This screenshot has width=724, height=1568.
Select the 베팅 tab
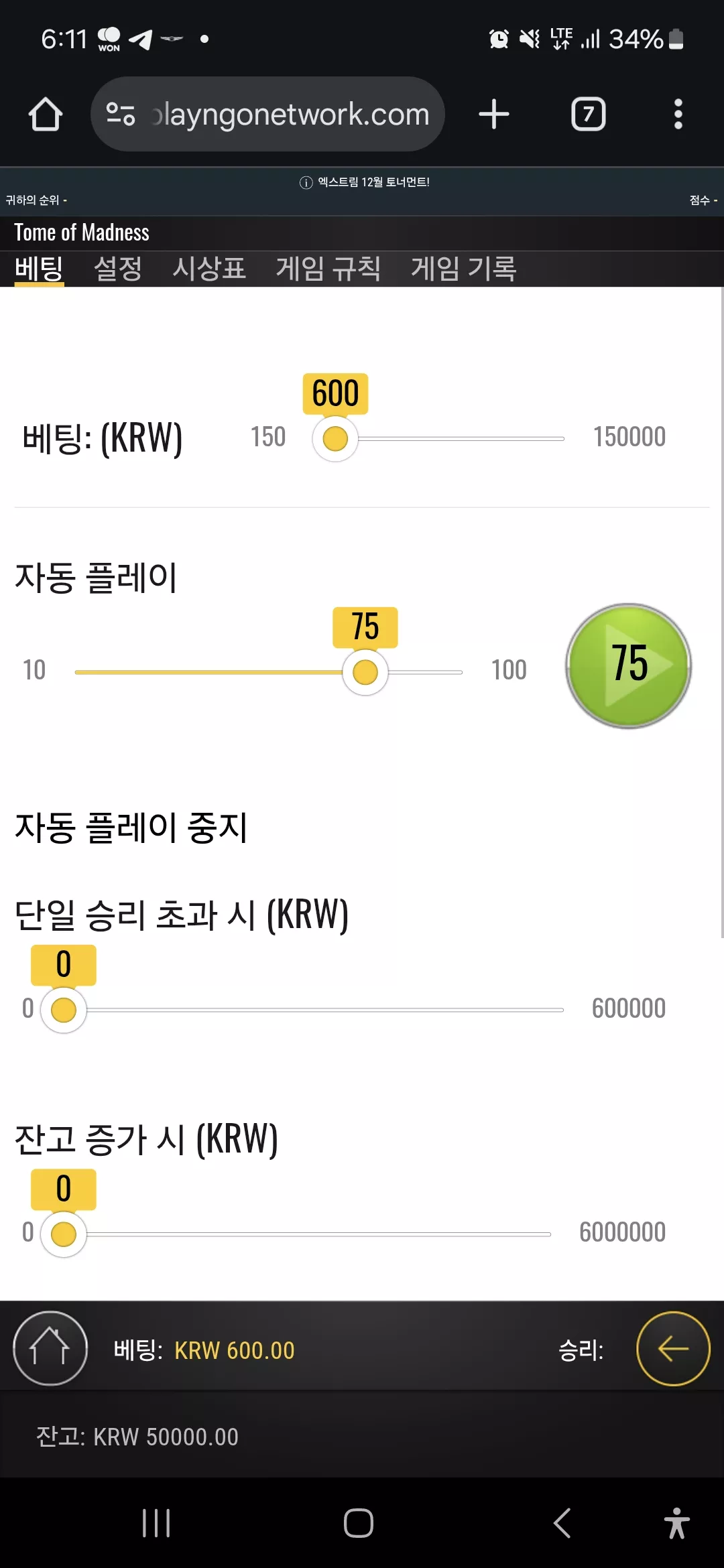point(39,269)
